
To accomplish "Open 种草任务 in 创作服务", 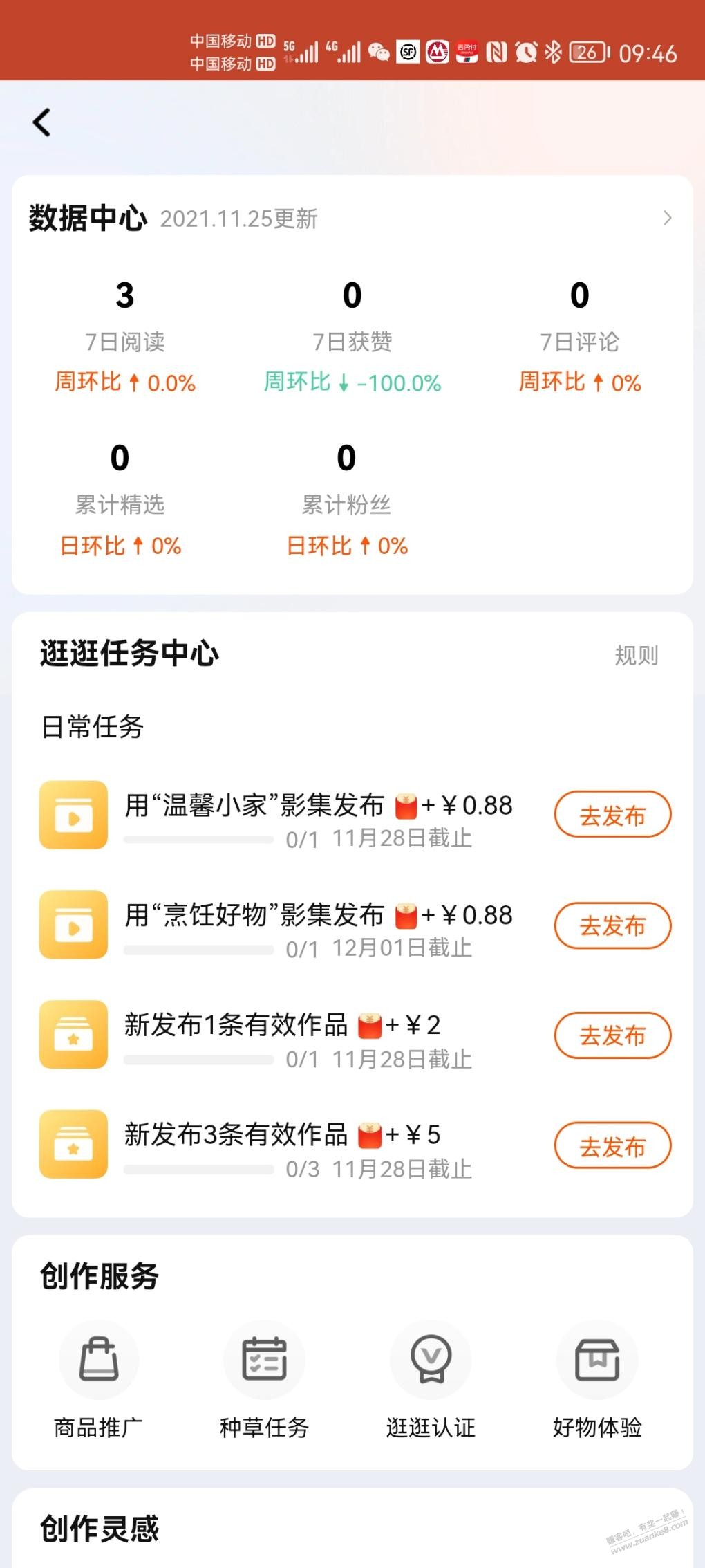I will tap(264, 1383).
